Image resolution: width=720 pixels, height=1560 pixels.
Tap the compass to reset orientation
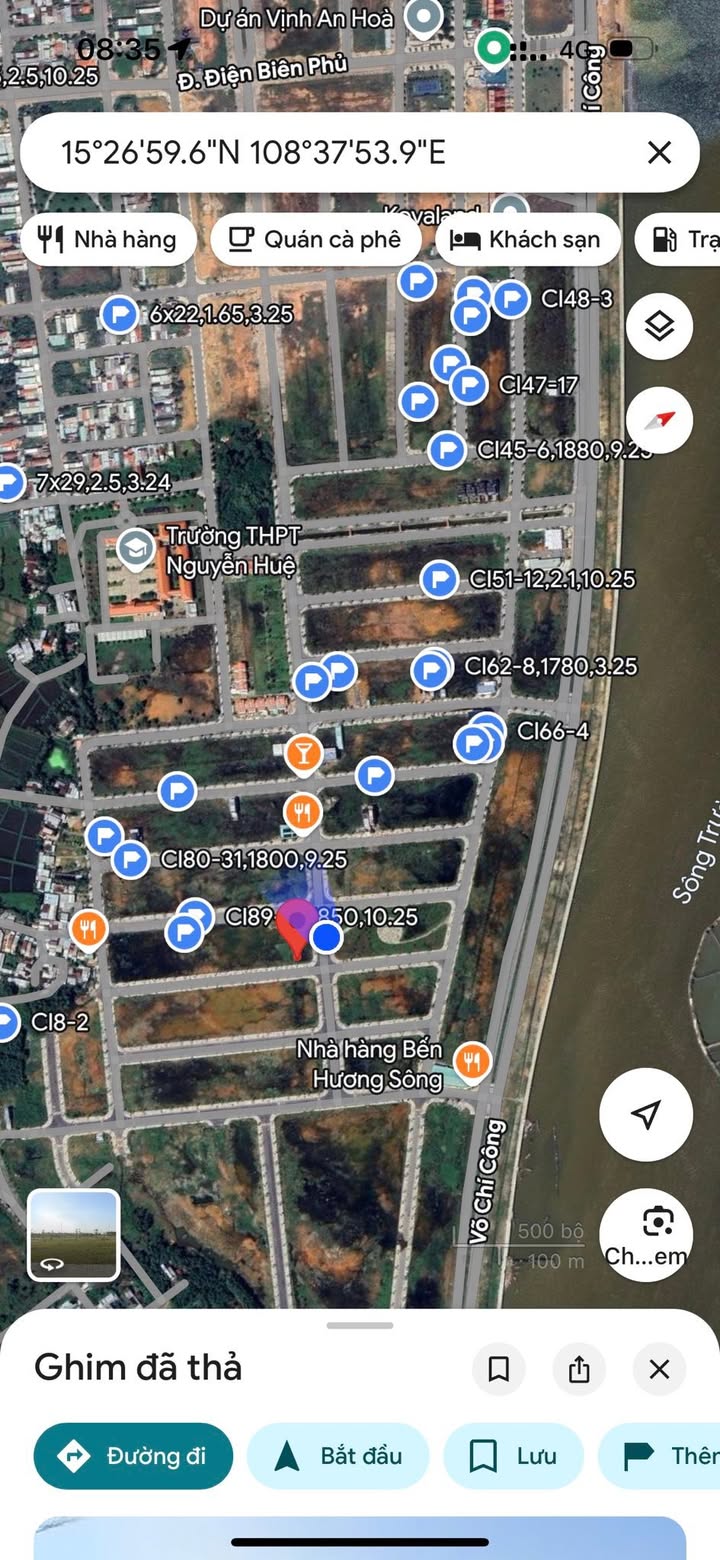[x=659, y=420]
